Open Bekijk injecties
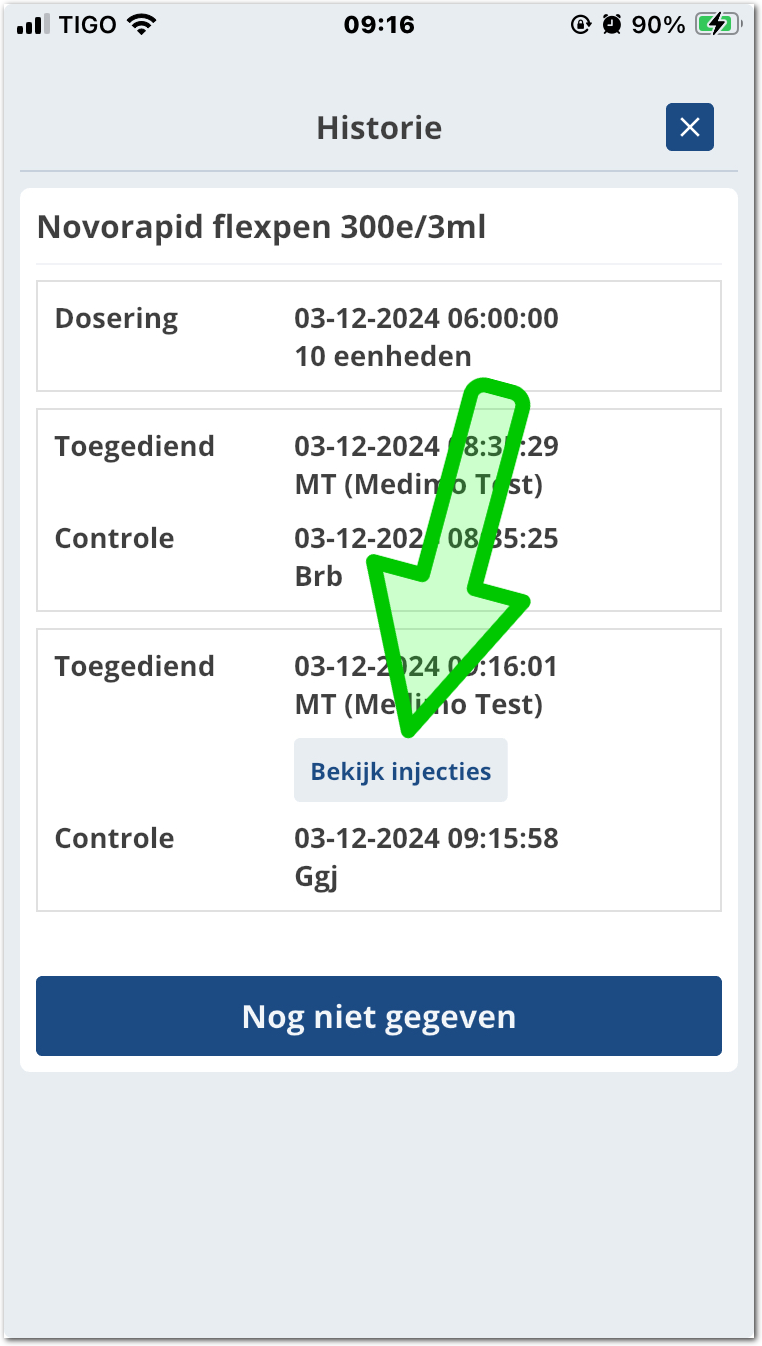Viewport: 762px width, 1346px height. coord(401,771)
